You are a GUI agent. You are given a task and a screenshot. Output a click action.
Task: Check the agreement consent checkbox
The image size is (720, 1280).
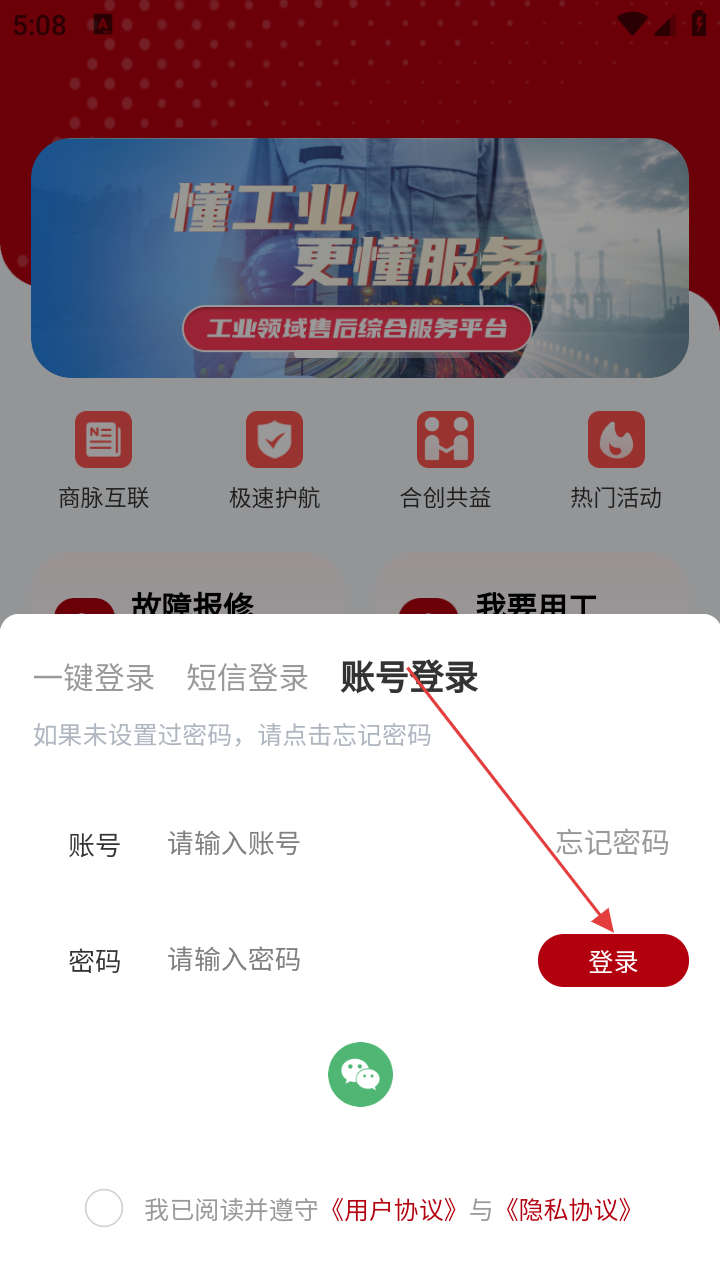104,1208
